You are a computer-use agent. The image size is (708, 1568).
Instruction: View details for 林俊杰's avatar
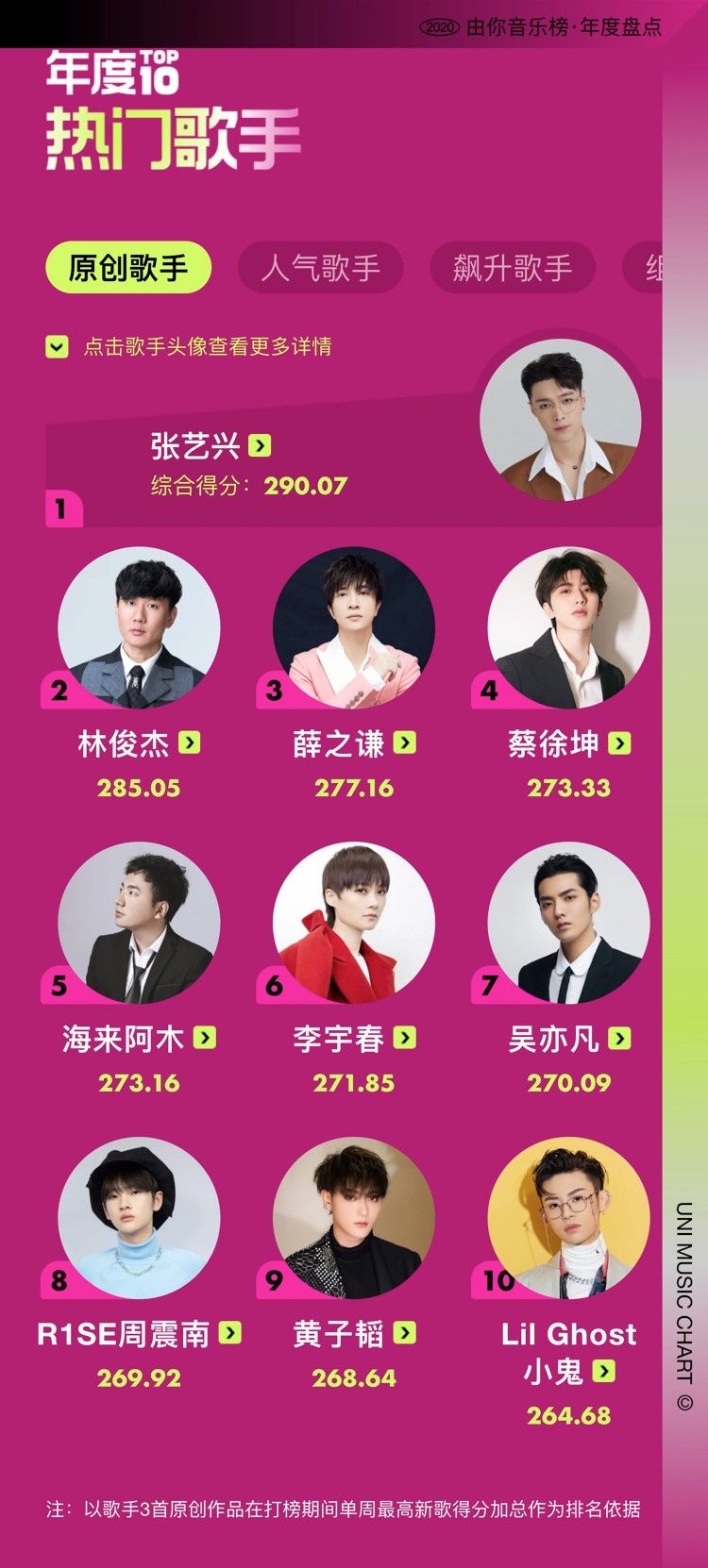point(139,627)
